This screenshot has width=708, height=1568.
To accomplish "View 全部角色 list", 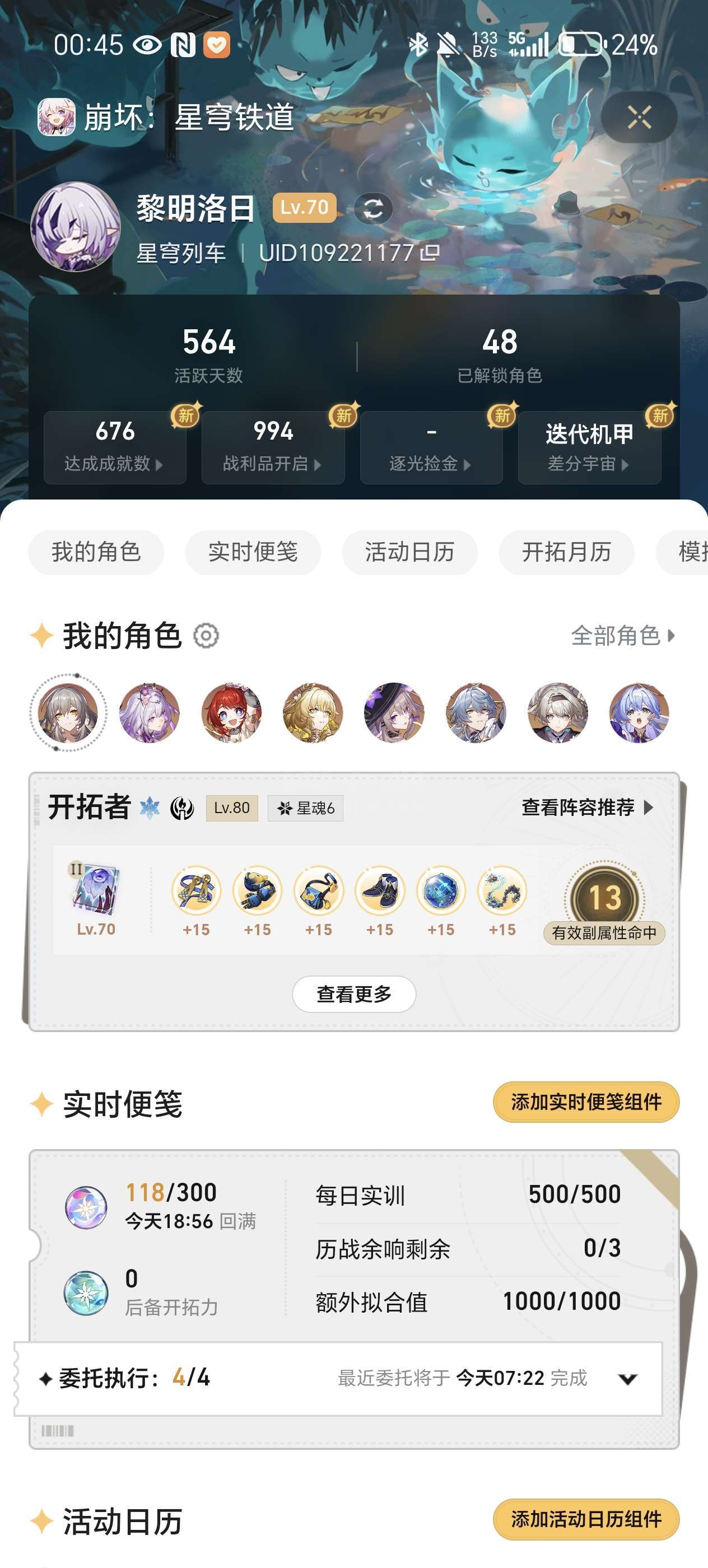I will pos(623,636).
